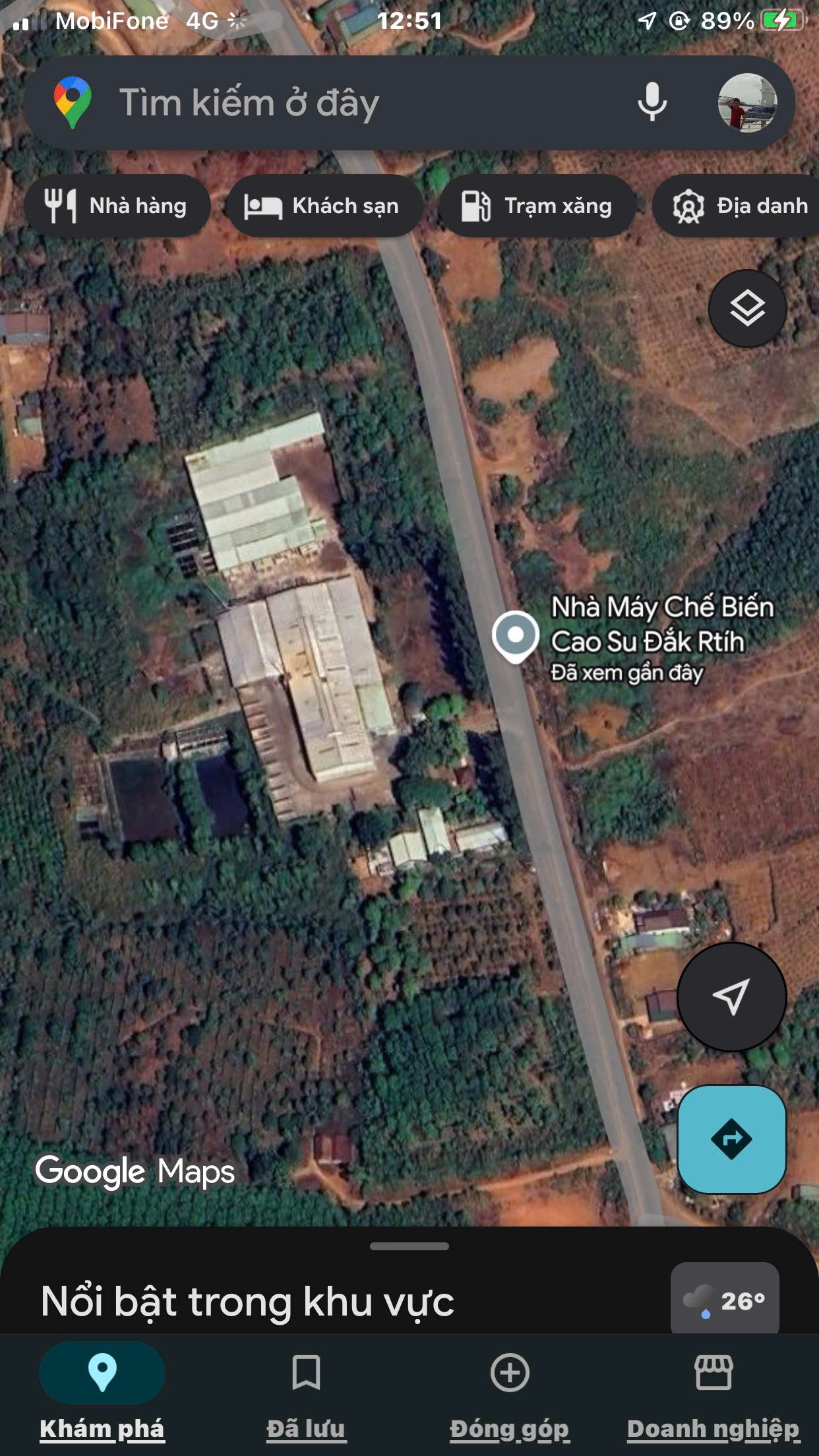Filter by Khách sạn

coord(324,206)
